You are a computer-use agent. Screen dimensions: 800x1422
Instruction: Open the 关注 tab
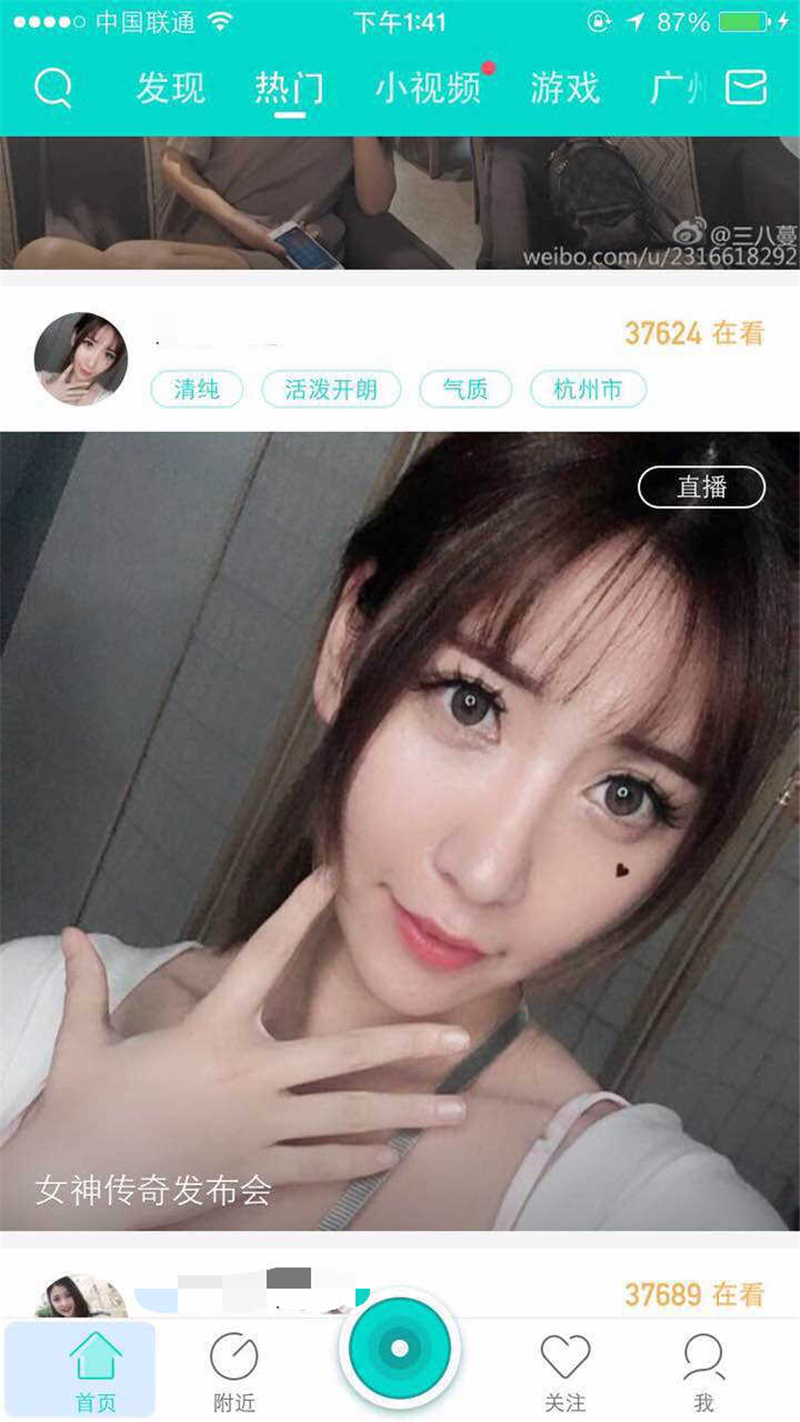coord(565,1371)
